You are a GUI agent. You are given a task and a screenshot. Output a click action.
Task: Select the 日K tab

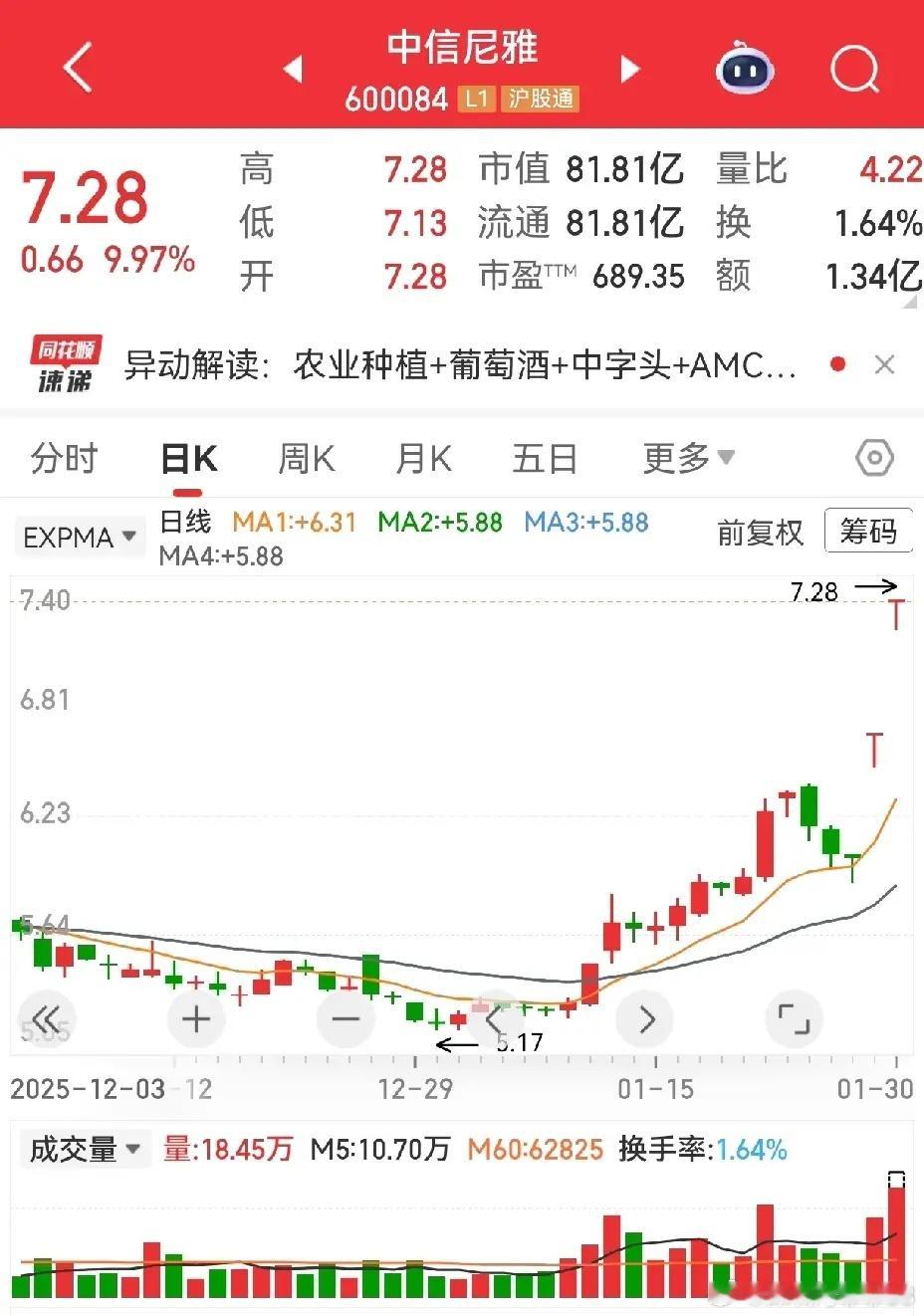point(189,459)
